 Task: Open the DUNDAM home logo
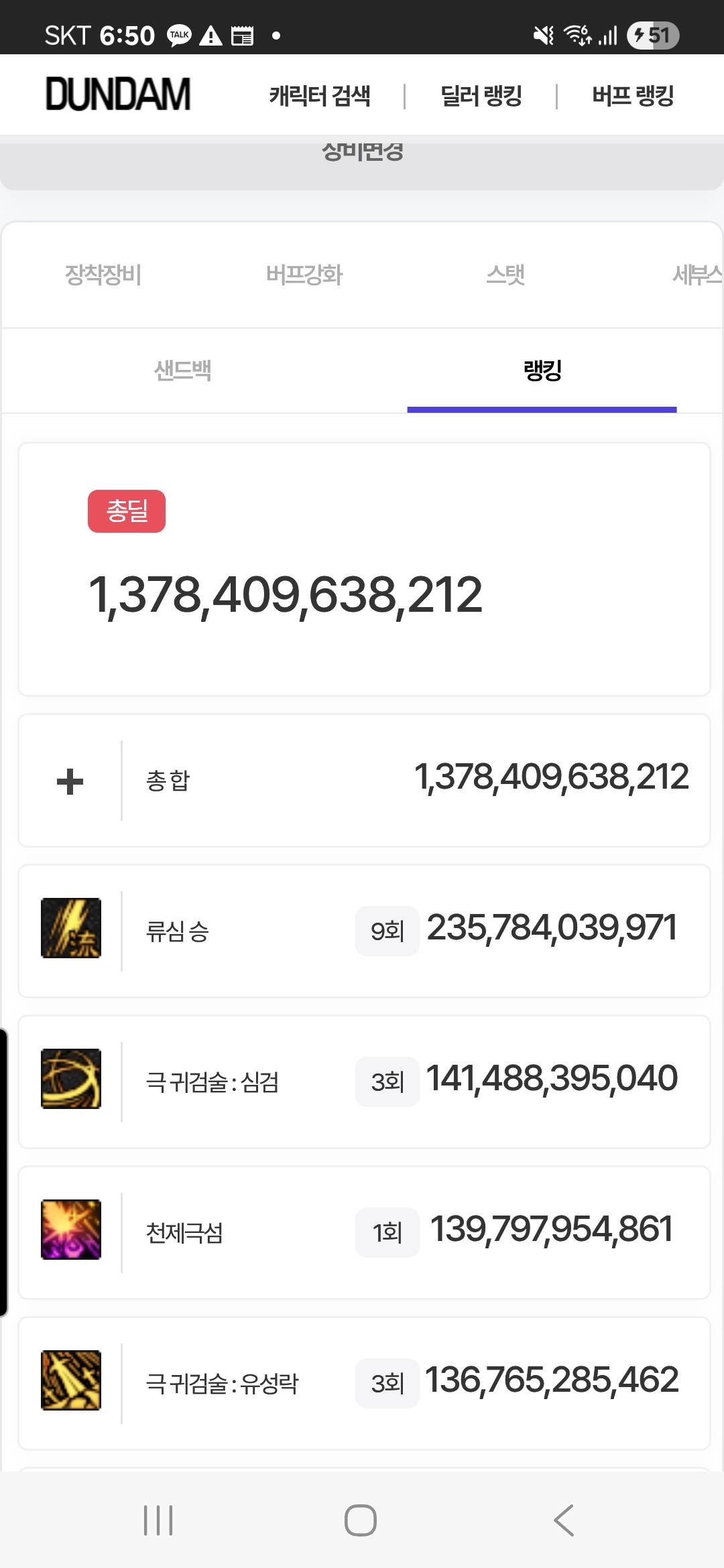[x=118, y=94]
